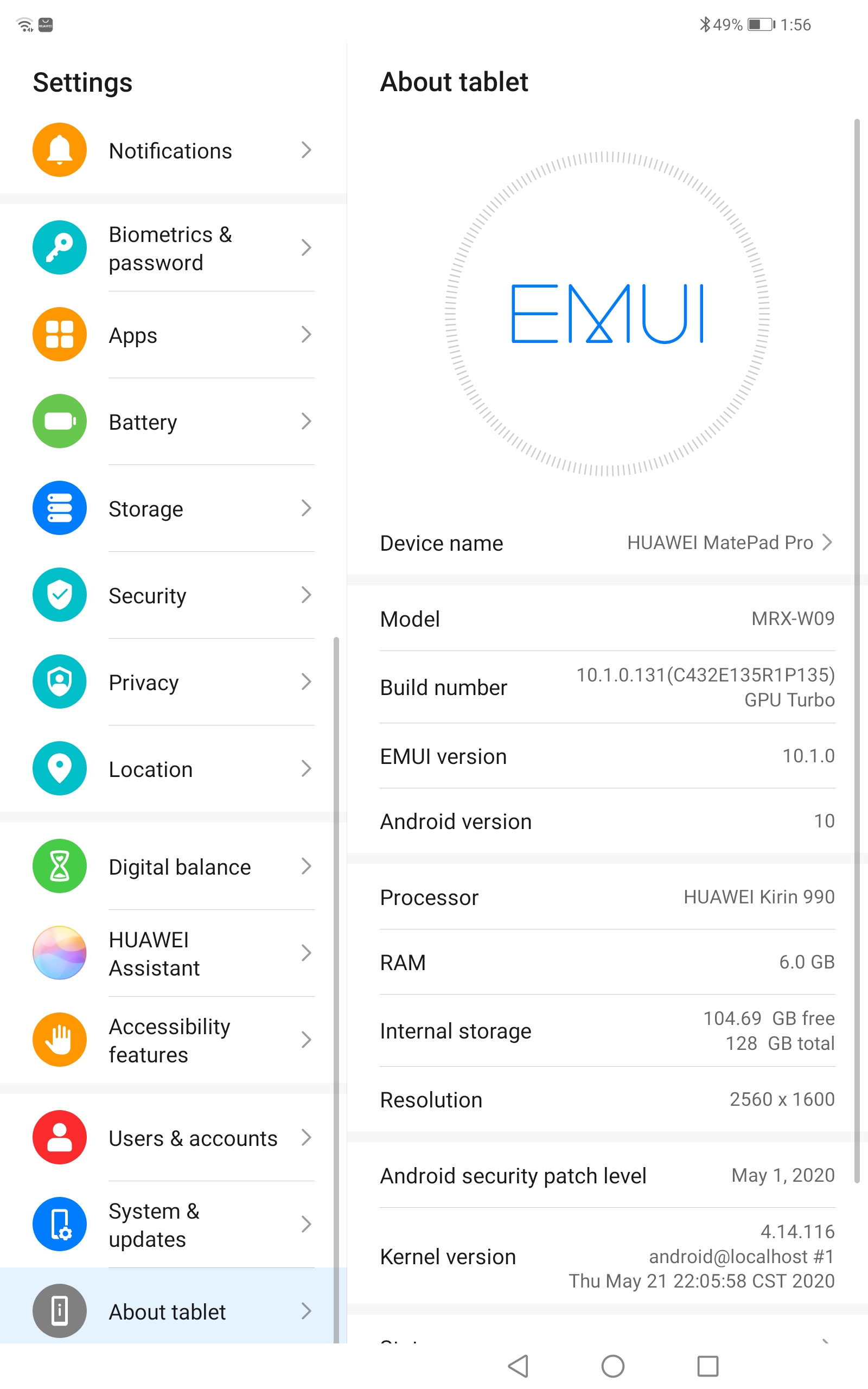This screenshot has width=868, height=1389.
Task: Open Notifications settings
Action: point(174,150)
